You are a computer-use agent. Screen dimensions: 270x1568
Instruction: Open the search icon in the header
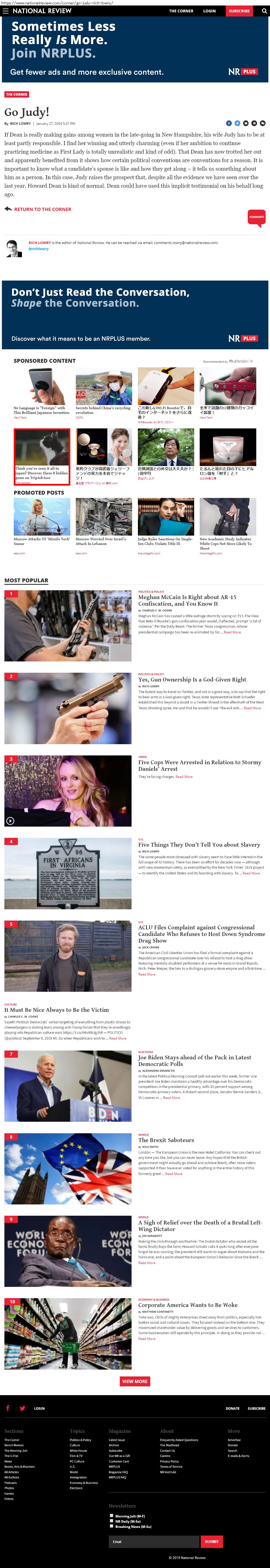264,10
